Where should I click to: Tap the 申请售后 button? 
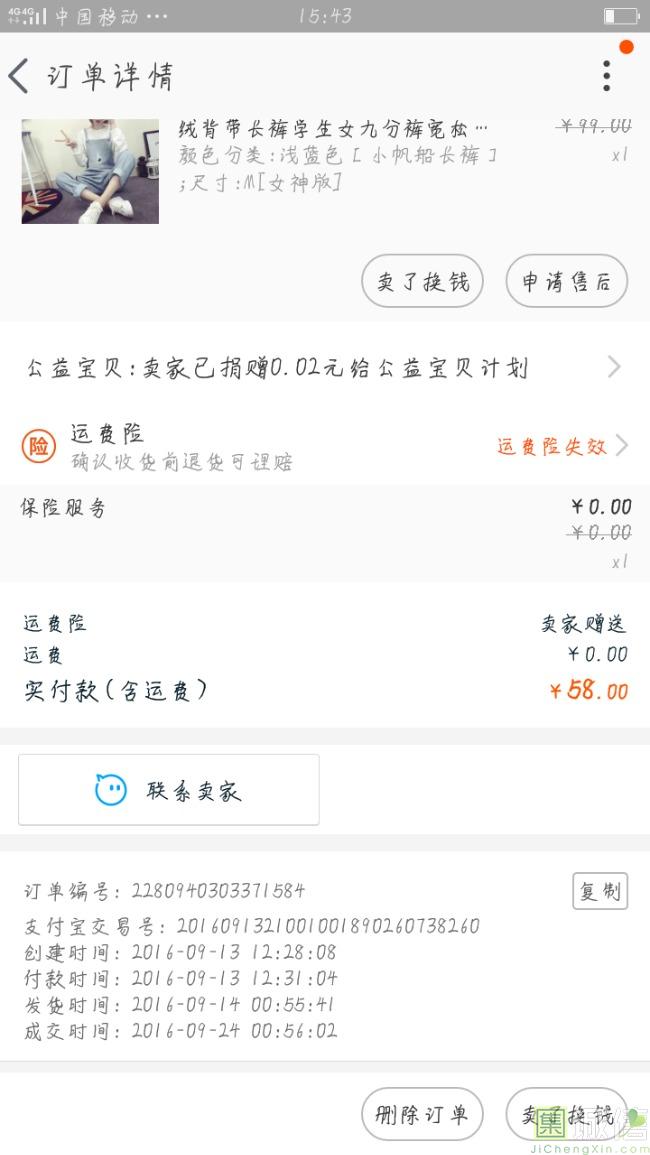pos(566,282)
